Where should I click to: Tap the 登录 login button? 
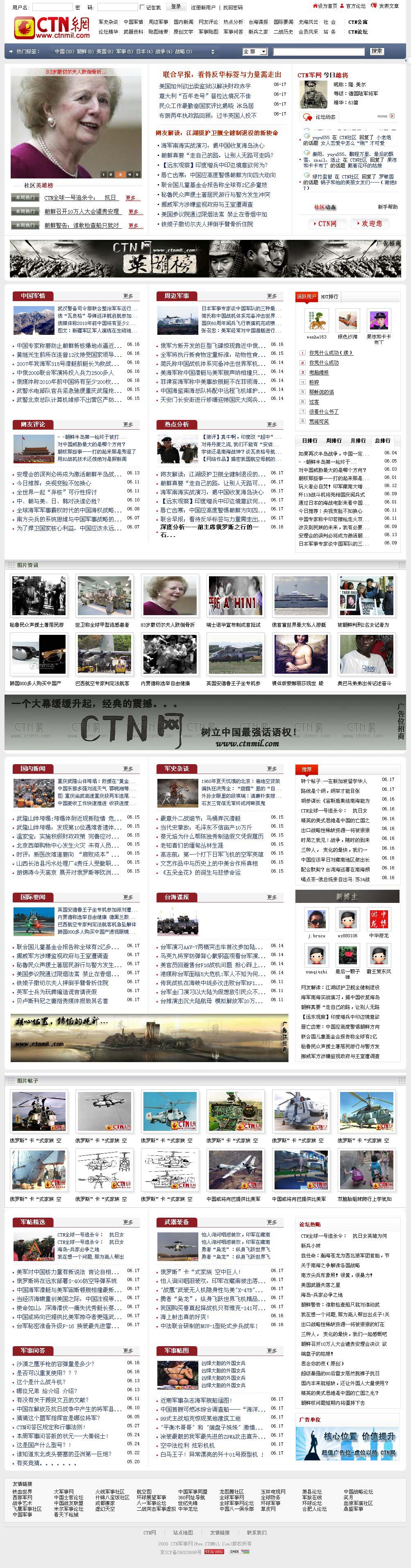[x=176, y=7]
